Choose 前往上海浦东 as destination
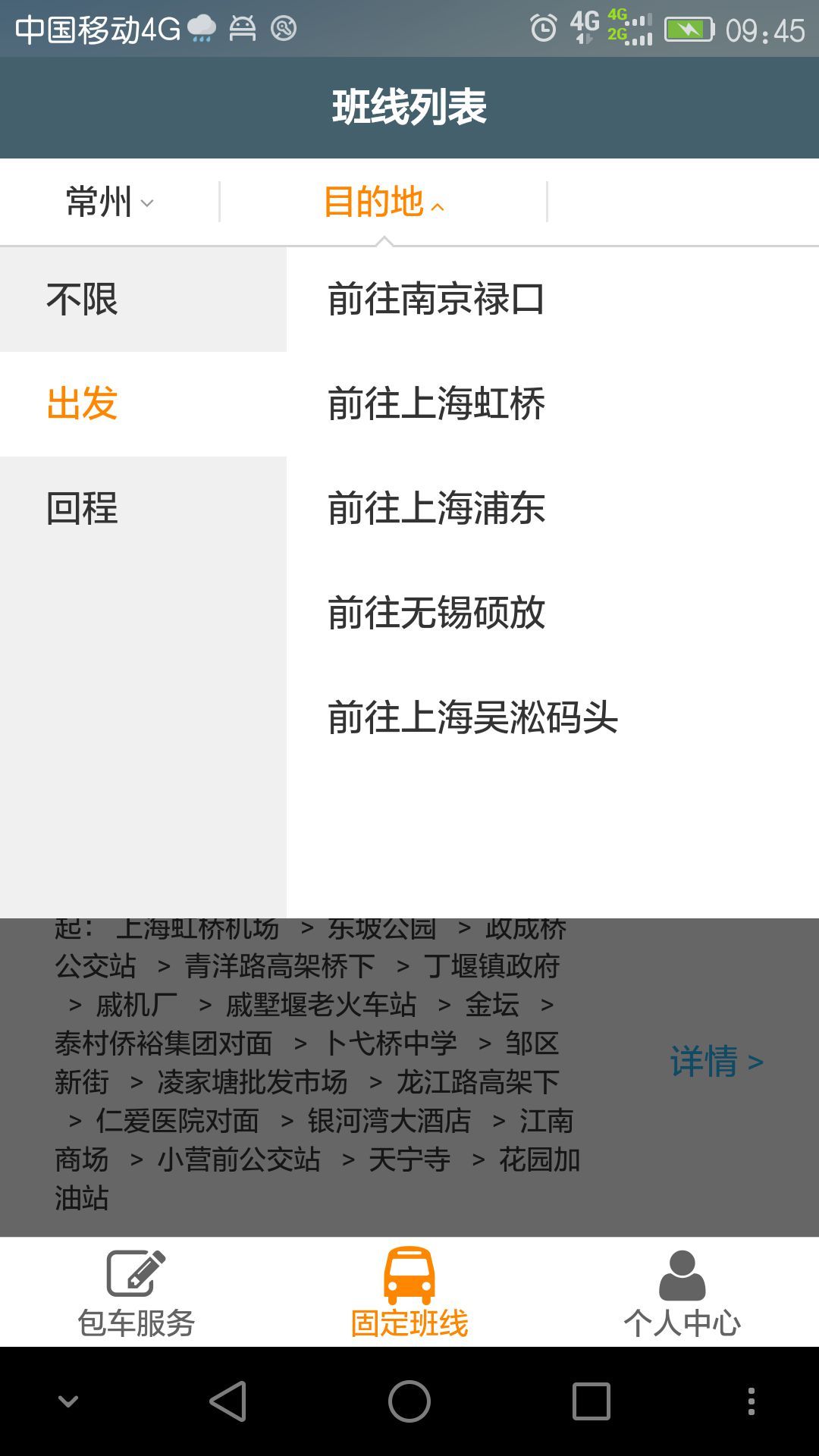This screenshot has width=819, height=1456. 436,508
